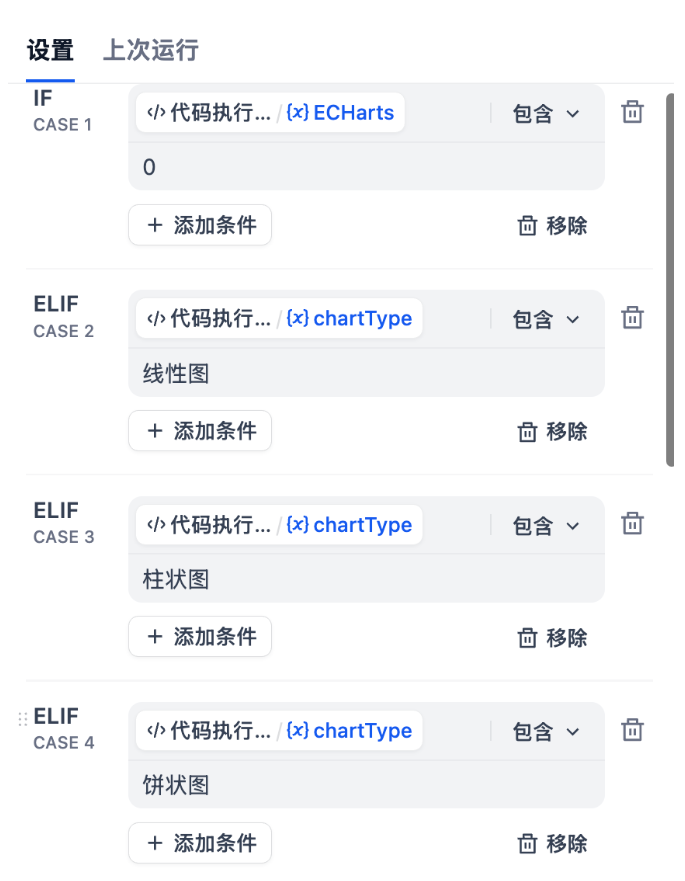This screenshot has width=685, height=881.
Task: Remove the ELIF CASE 3 branch
Action: 552,638
